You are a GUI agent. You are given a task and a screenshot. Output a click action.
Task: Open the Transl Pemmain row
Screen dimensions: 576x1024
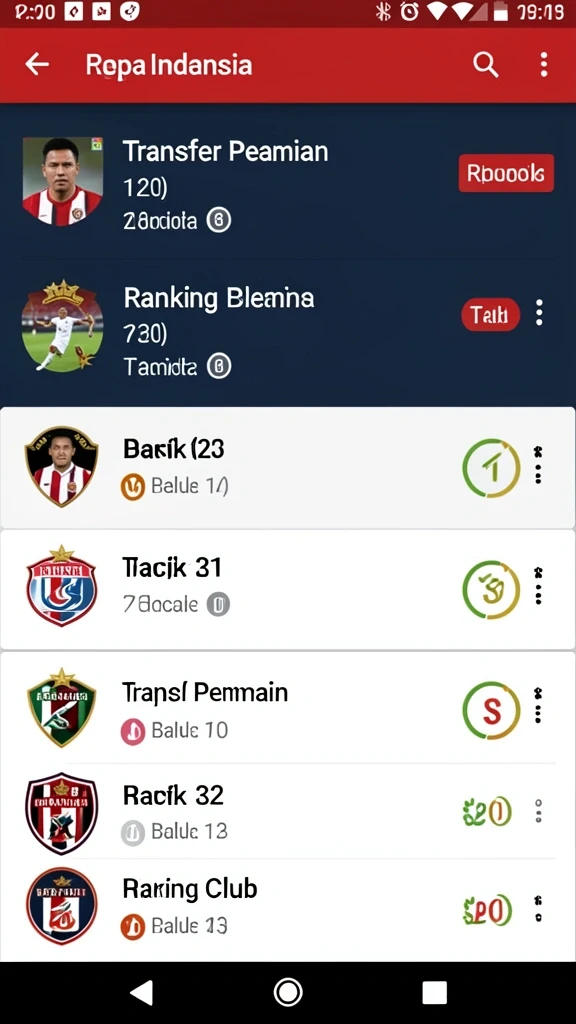tap(287, 708)
